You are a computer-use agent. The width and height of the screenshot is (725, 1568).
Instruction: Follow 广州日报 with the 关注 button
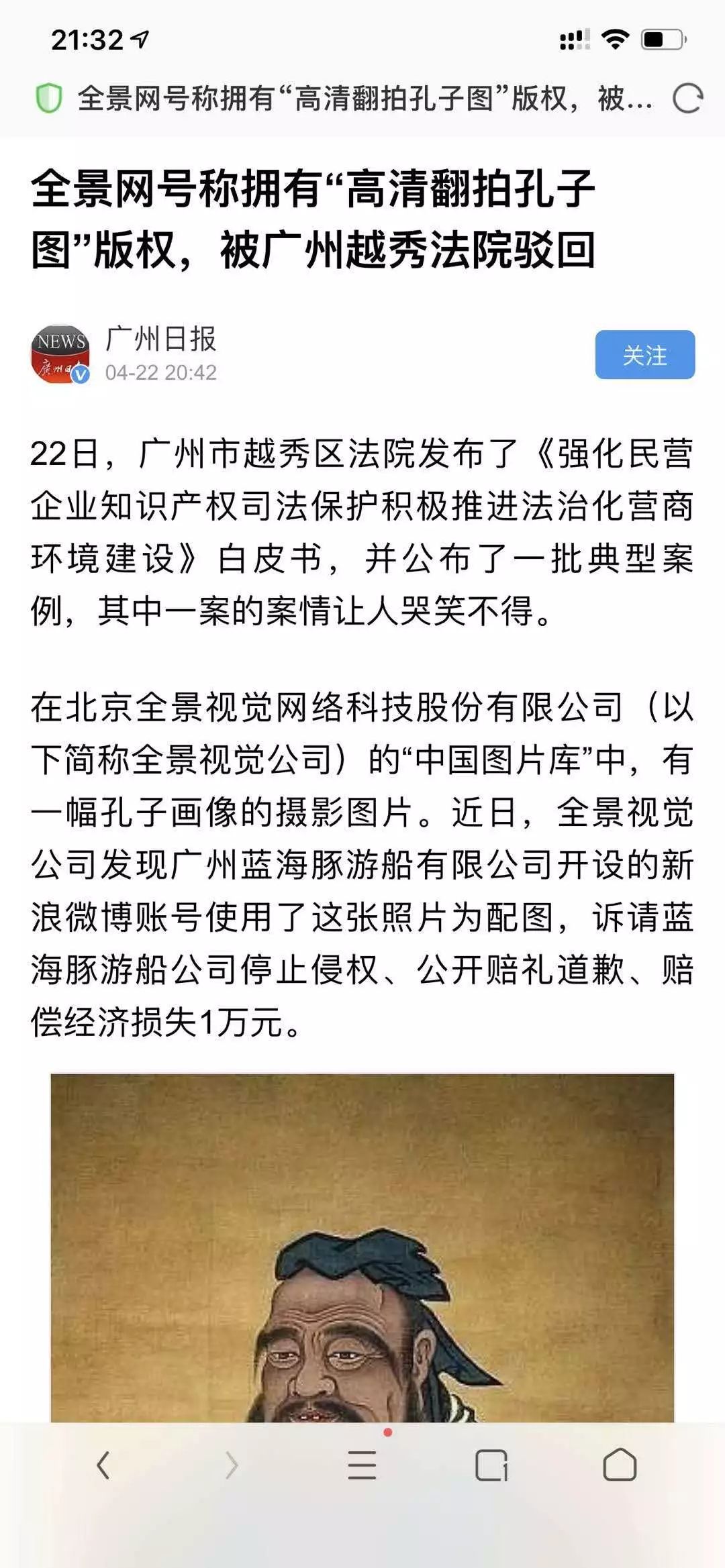click(644, 355)
